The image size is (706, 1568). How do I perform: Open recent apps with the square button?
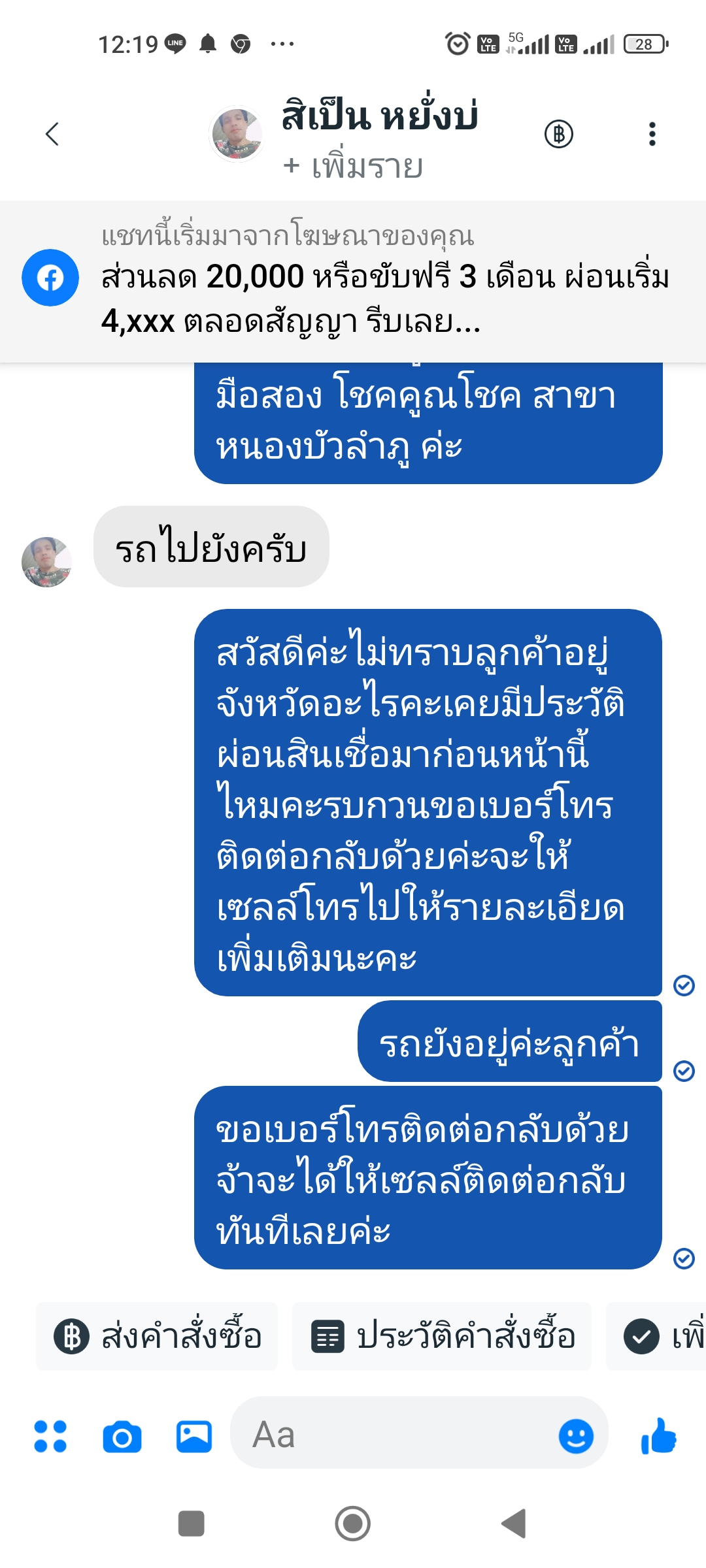click(192, 1524)
